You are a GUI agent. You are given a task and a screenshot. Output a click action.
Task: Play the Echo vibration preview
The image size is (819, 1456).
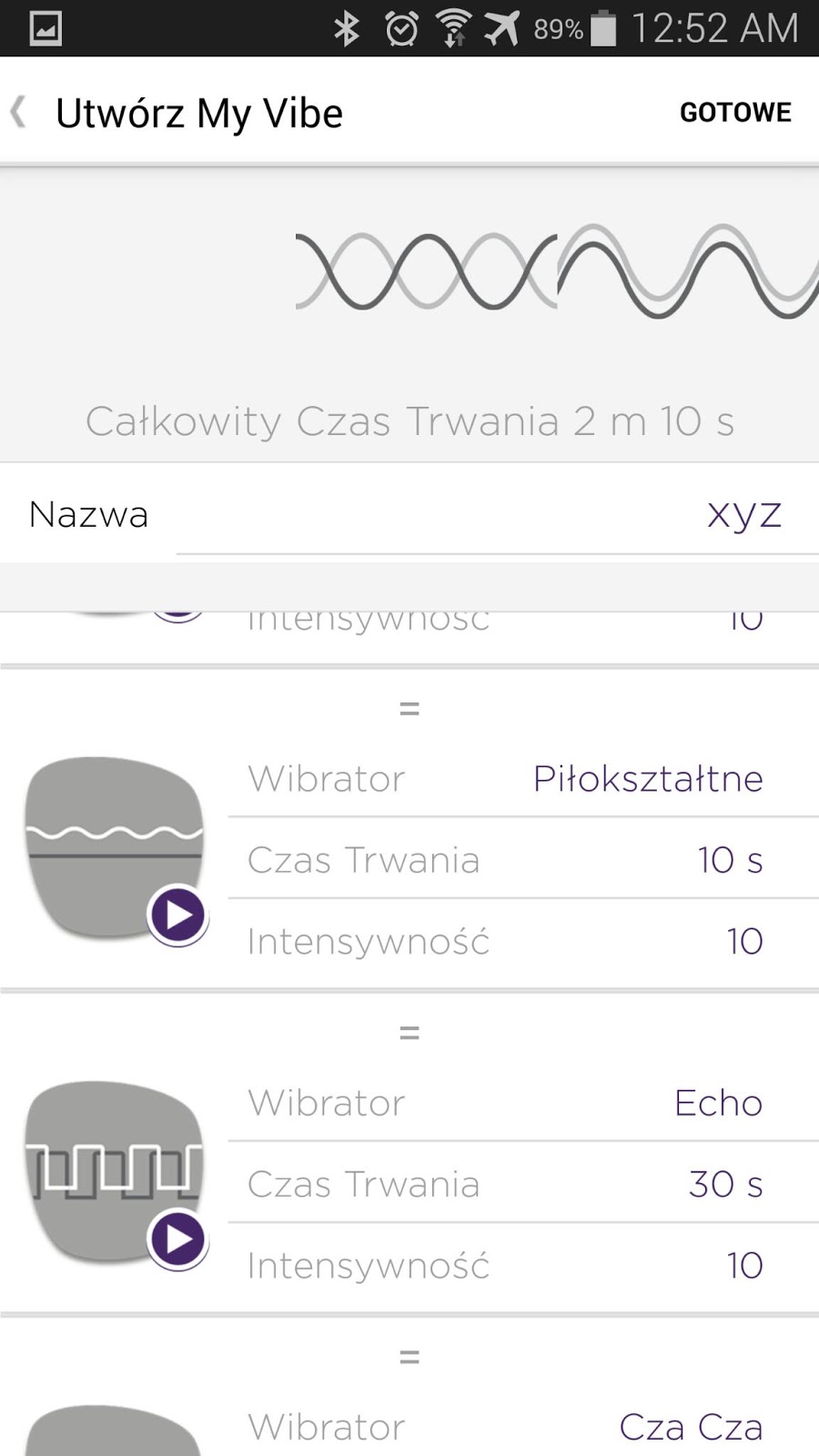point(177,1239)
